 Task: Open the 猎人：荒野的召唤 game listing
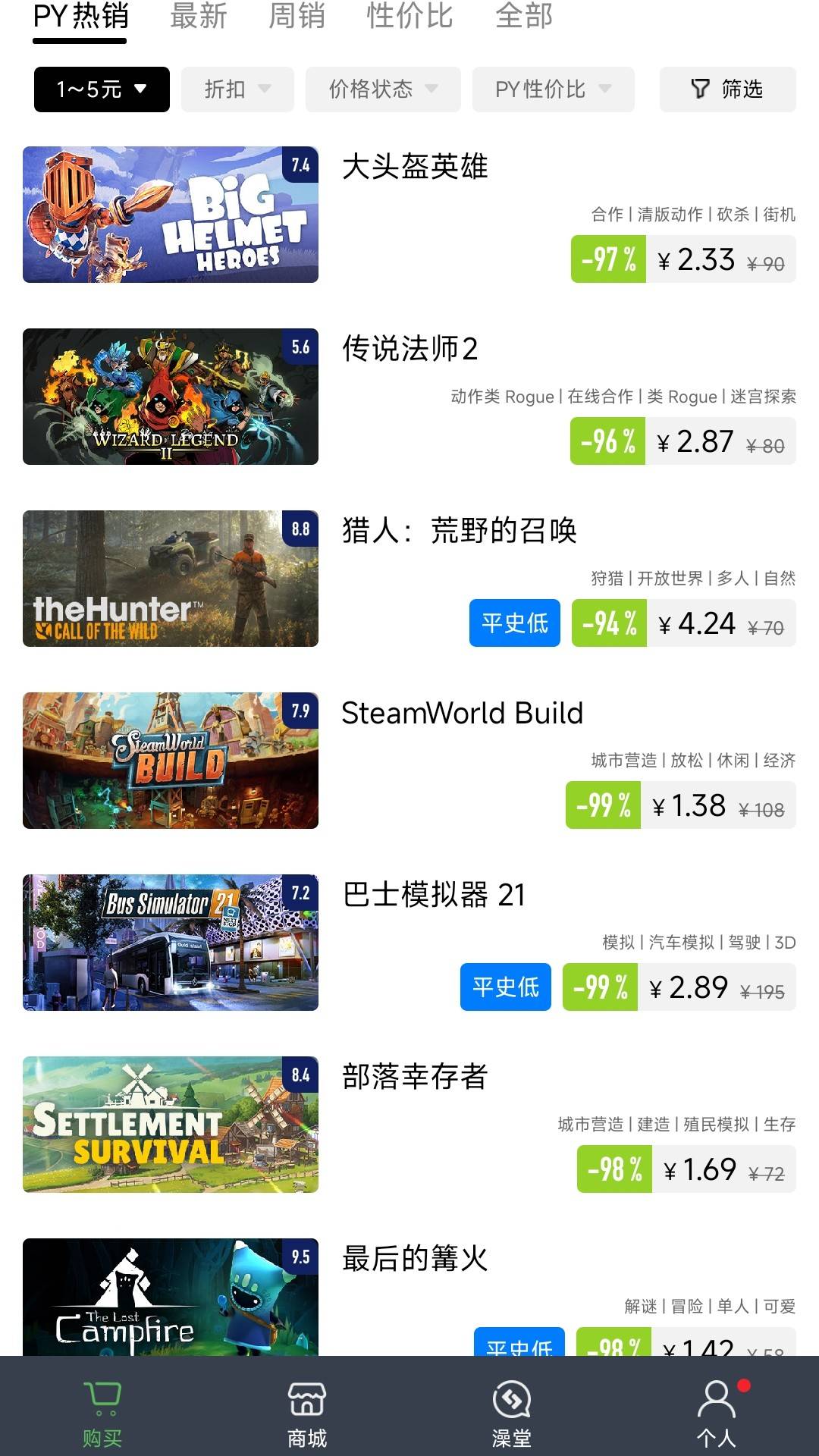[459, 532]
